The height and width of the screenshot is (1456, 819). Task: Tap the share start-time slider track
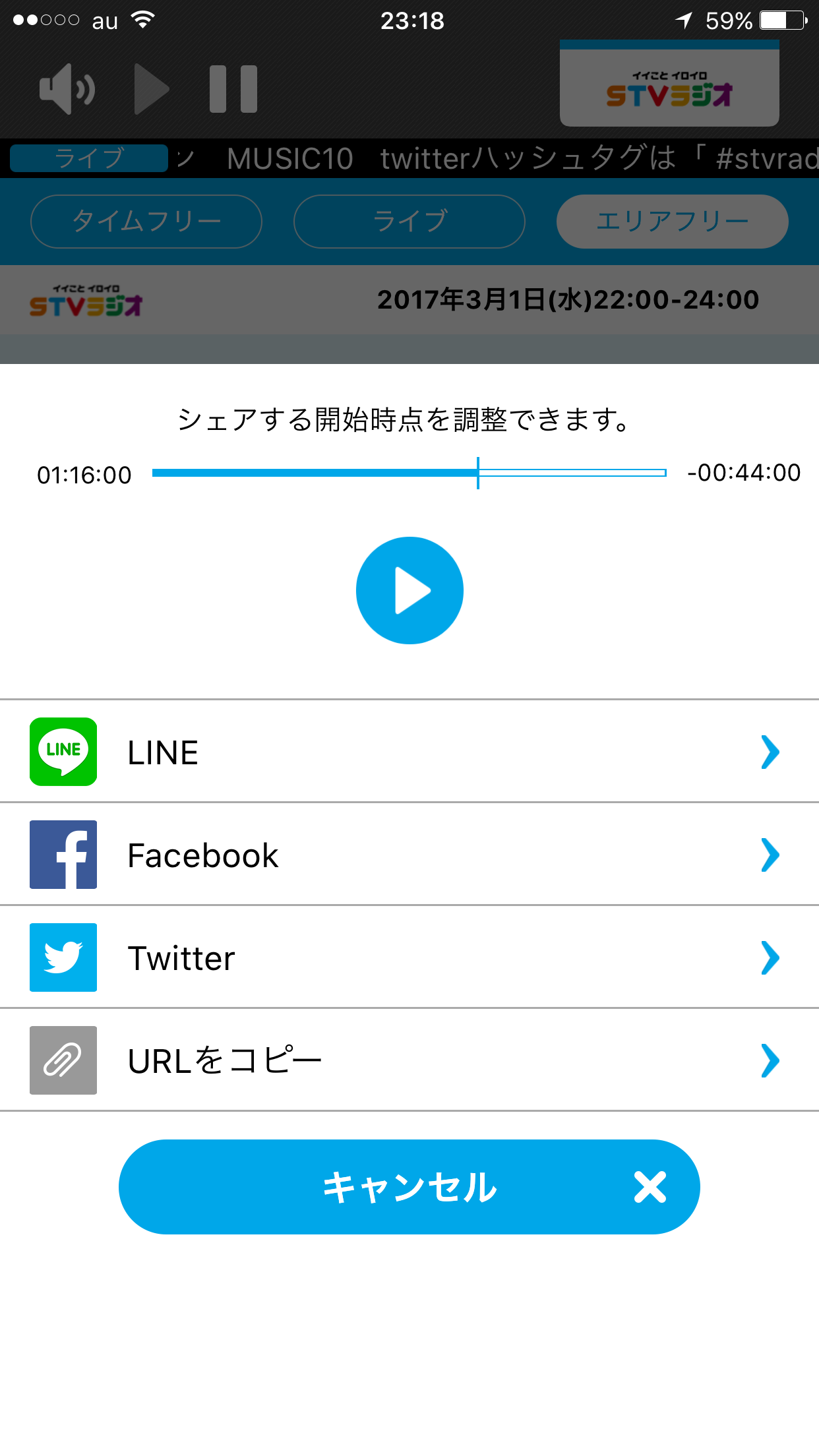point(409,473)
